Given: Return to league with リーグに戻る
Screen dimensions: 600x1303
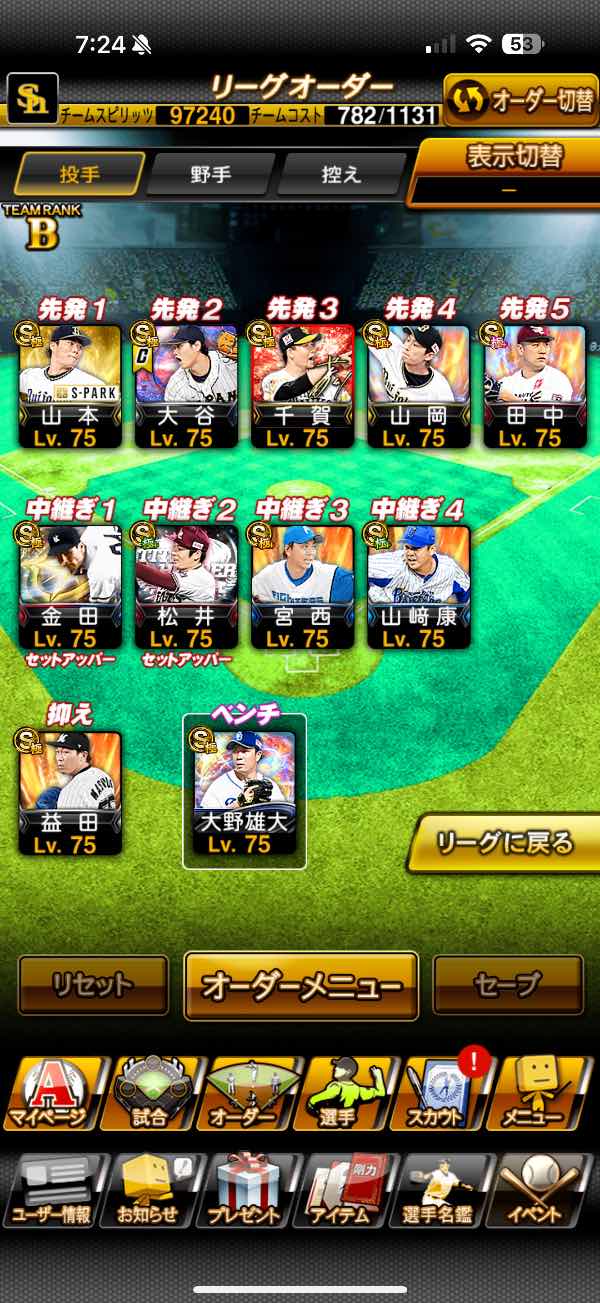Looking at the screenshot, I should [x=504, y=843].
